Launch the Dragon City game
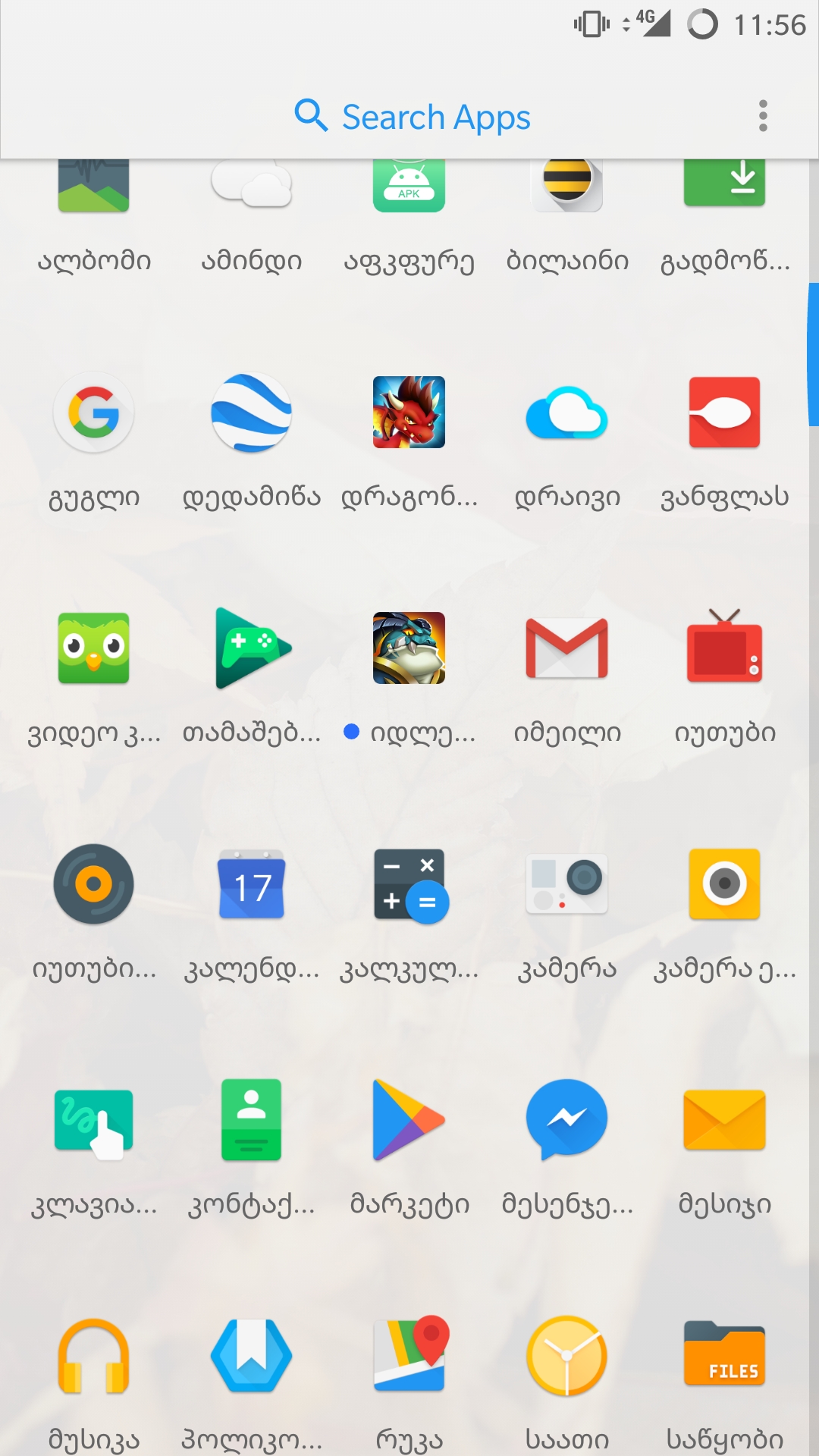The image size is (819, 1456). pyautogui.click(x=409, y=412)
